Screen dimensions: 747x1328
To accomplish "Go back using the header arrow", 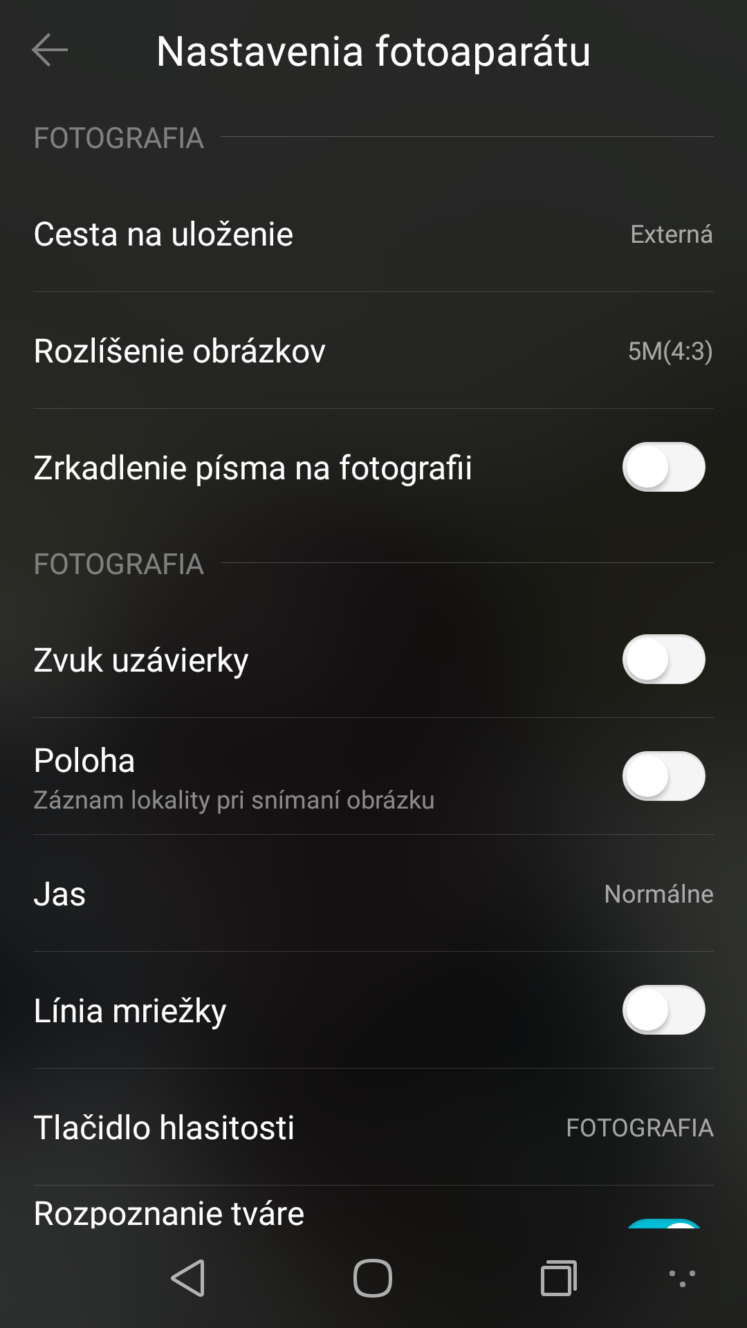I will point(49,50).
